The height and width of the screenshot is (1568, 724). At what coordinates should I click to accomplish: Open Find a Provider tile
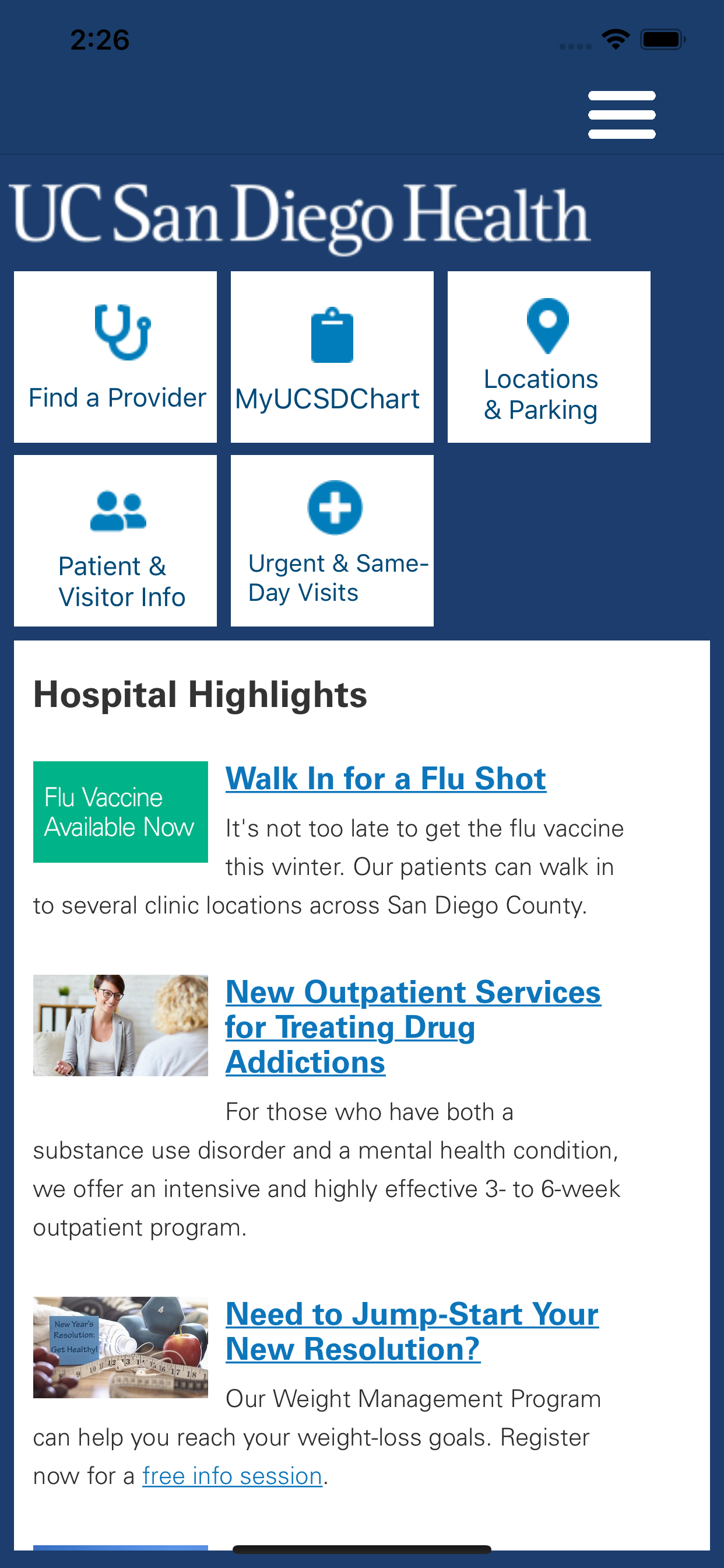115,356
